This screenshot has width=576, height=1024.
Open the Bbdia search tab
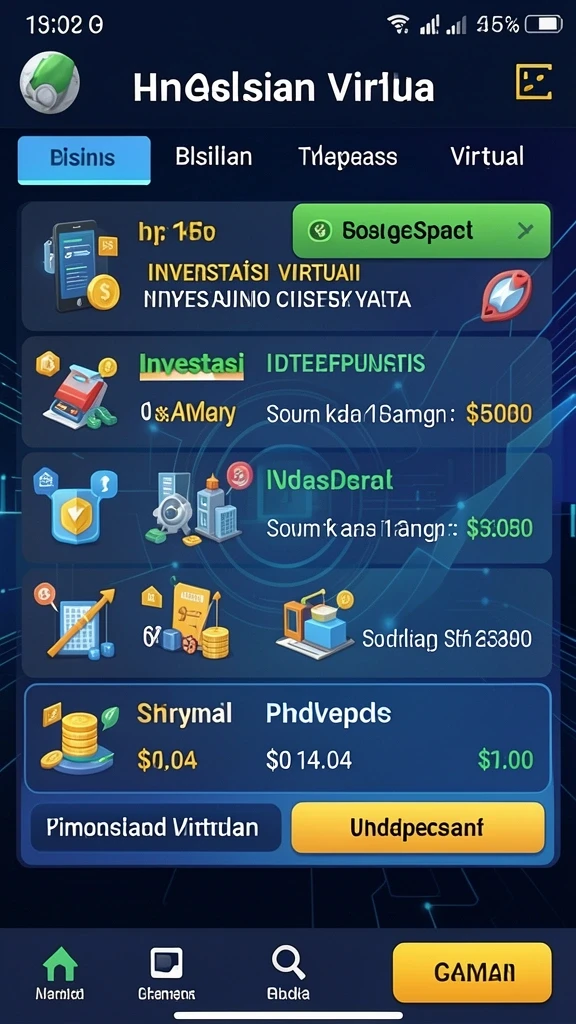click(x=288, y=974)
